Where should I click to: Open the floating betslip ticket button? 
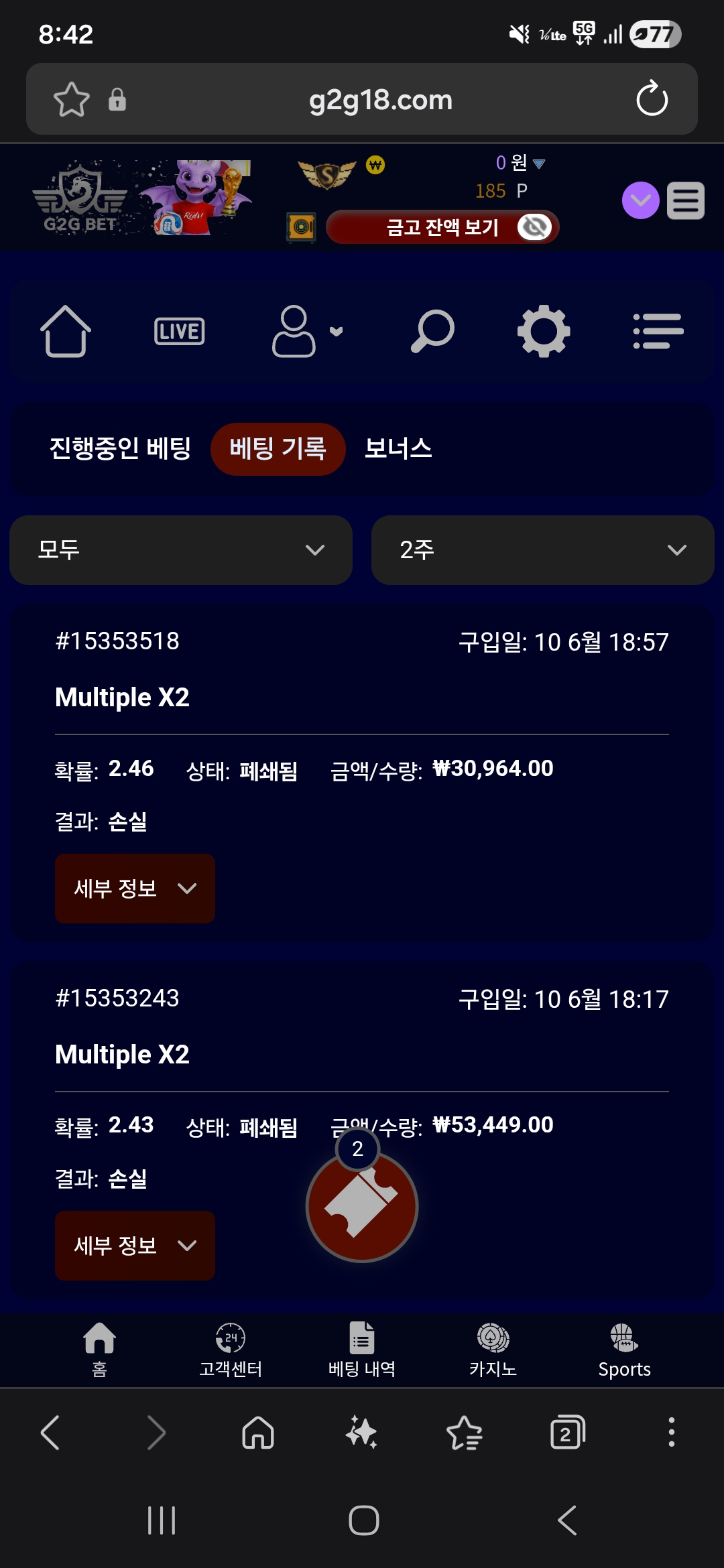[x=362, y=1205]
